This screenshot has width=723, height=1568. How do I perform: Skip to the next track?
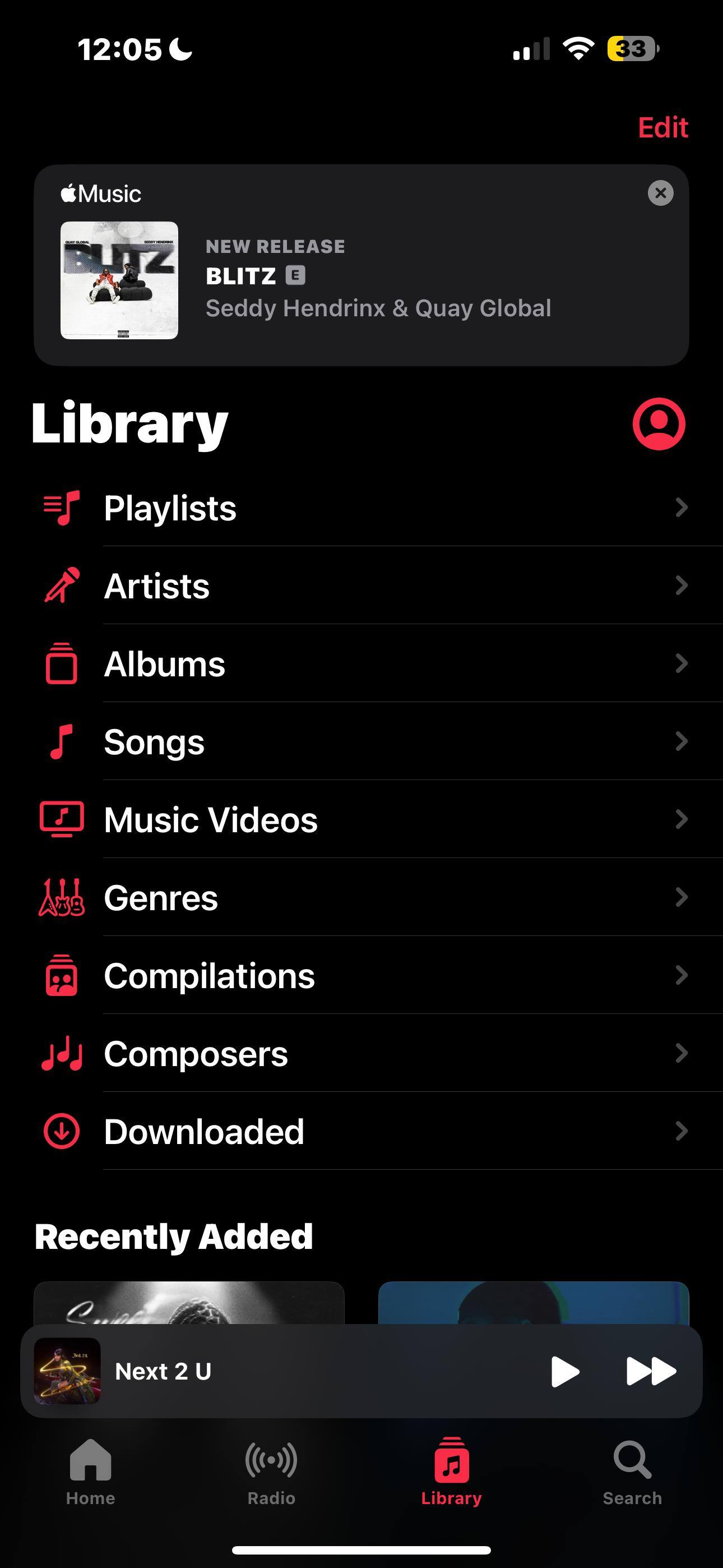pos(651,1371)
